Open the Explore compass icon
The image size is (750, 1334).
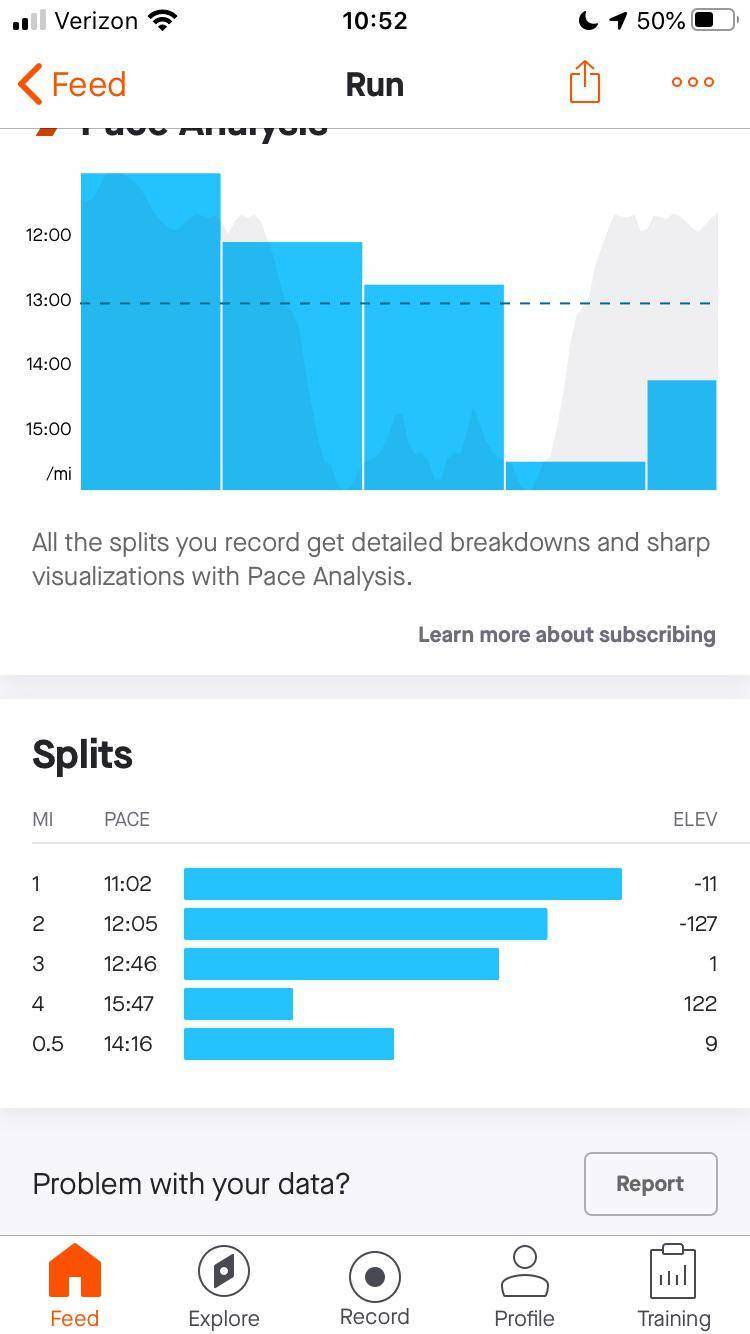tap(224, 1270)
